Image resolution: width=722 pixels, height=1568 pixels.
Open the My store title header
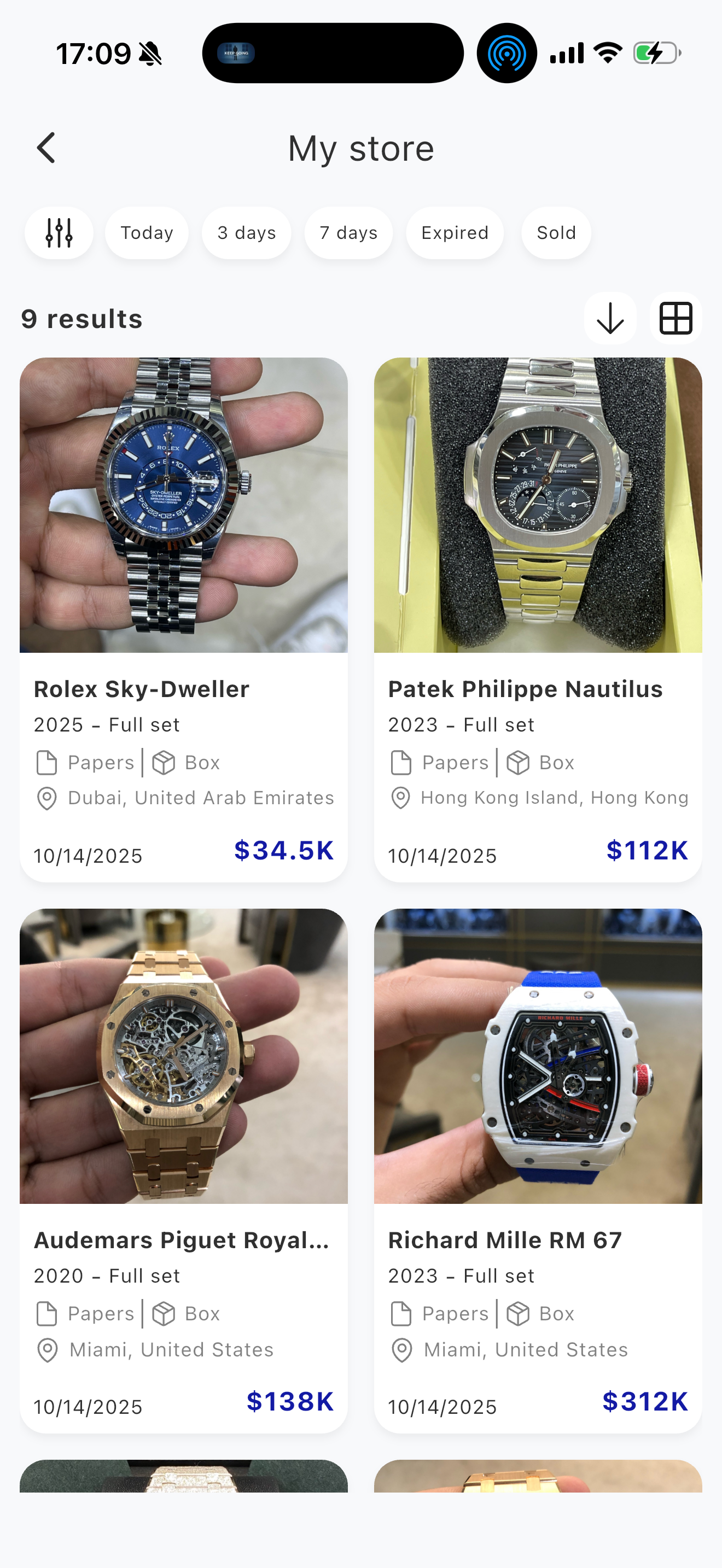click(x=360, y=147)
